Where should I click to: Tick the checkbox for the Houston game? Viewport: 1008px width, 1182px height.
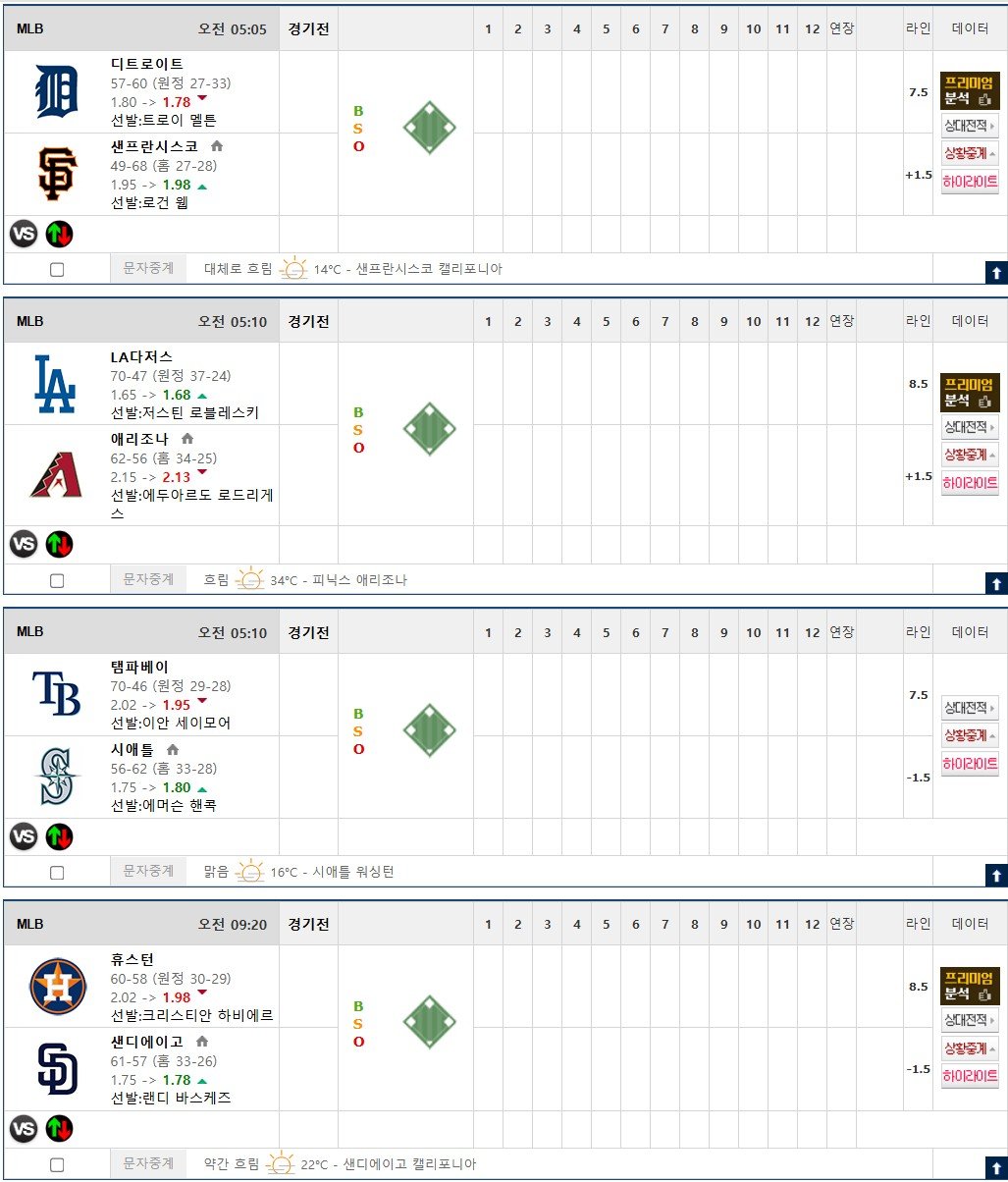click(x=57, y=1164)
